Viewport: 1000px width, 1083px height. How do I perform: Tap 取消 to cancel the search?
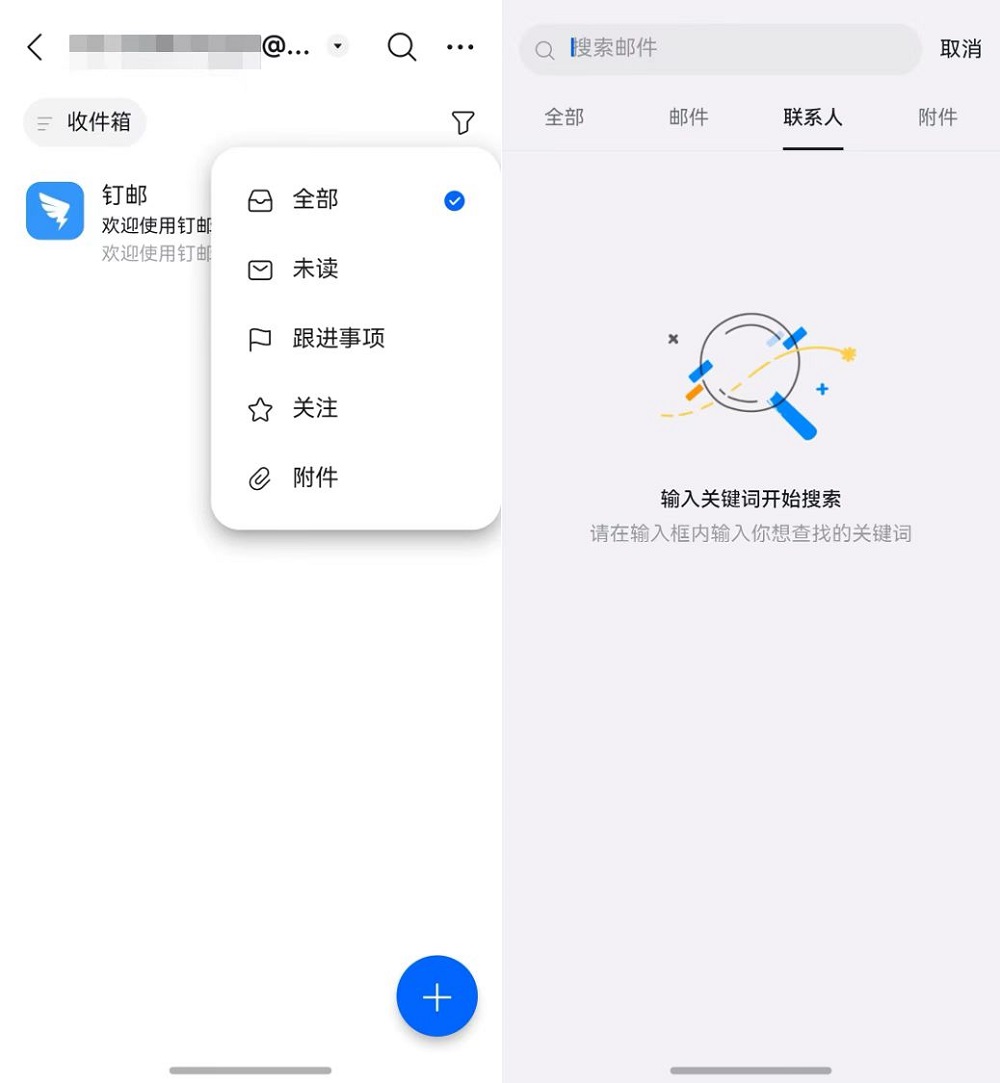961,48
